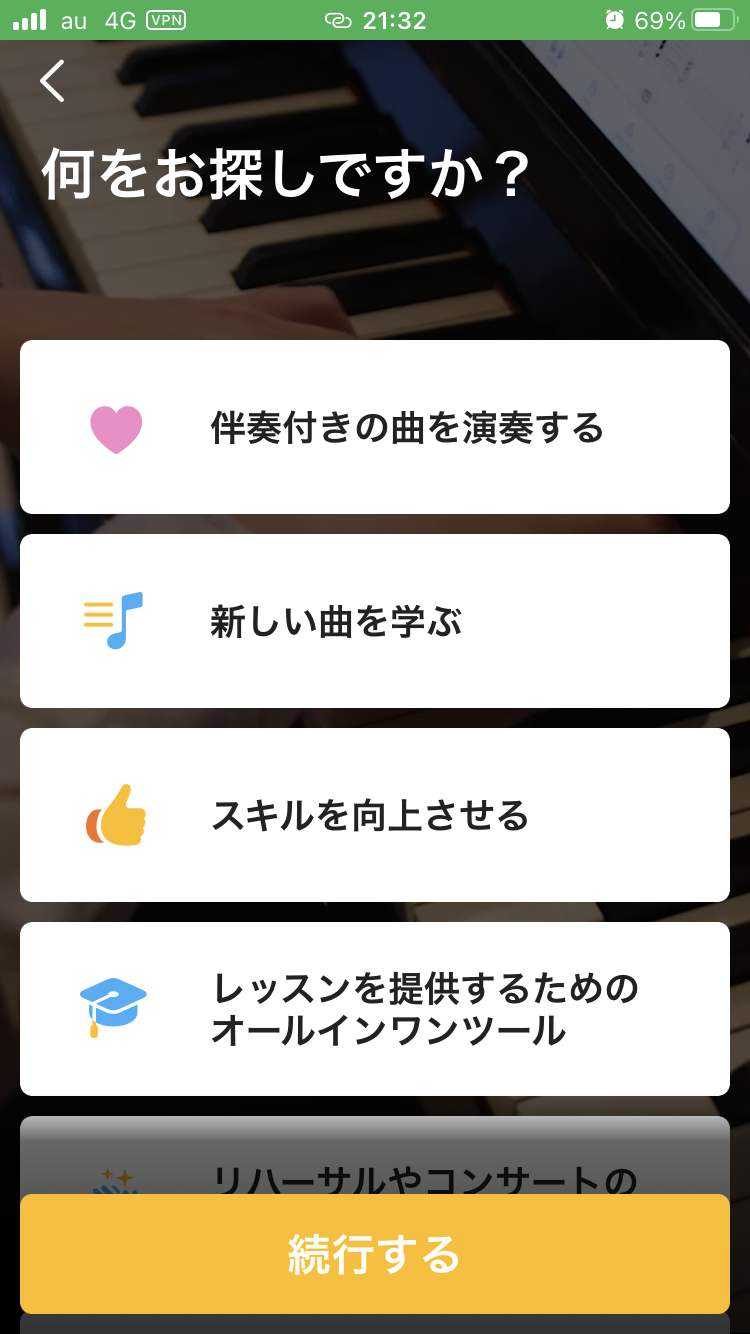Tap the thumbs-up icon for skill improvement
Image resolution: width=750 pixels, height=1334 pixels.
(x=117, y=814)
